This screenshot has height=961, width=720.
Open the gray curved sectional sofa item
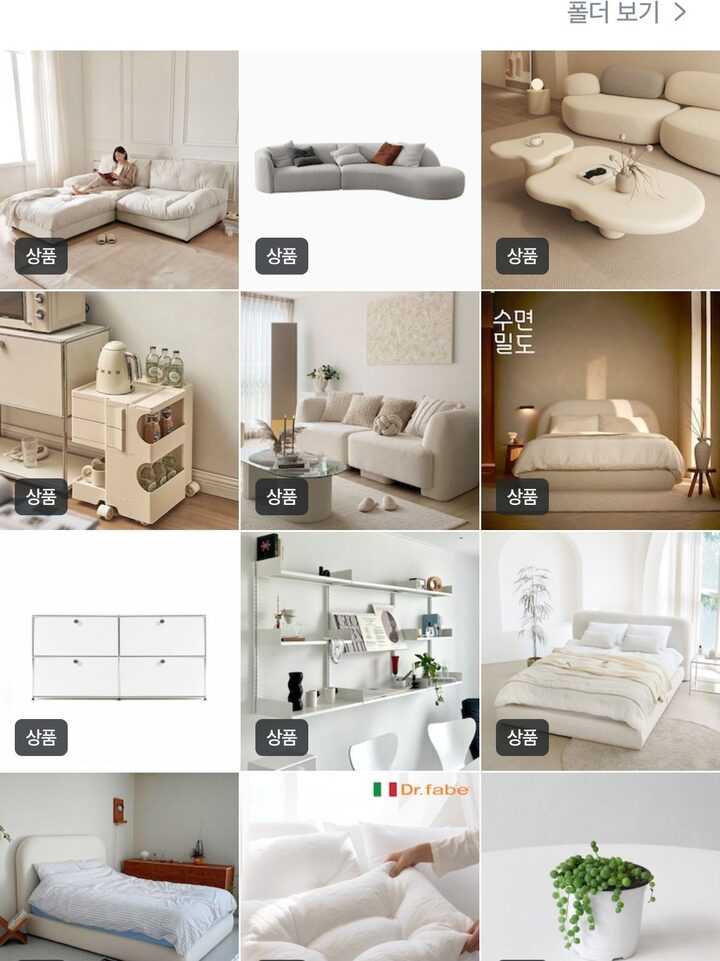click(360, 170)
